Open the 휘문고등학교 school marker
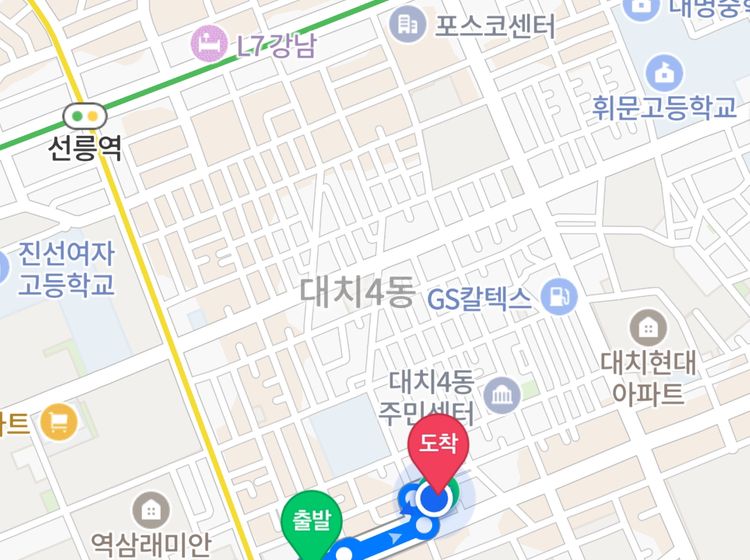 [x=661, y=72]
